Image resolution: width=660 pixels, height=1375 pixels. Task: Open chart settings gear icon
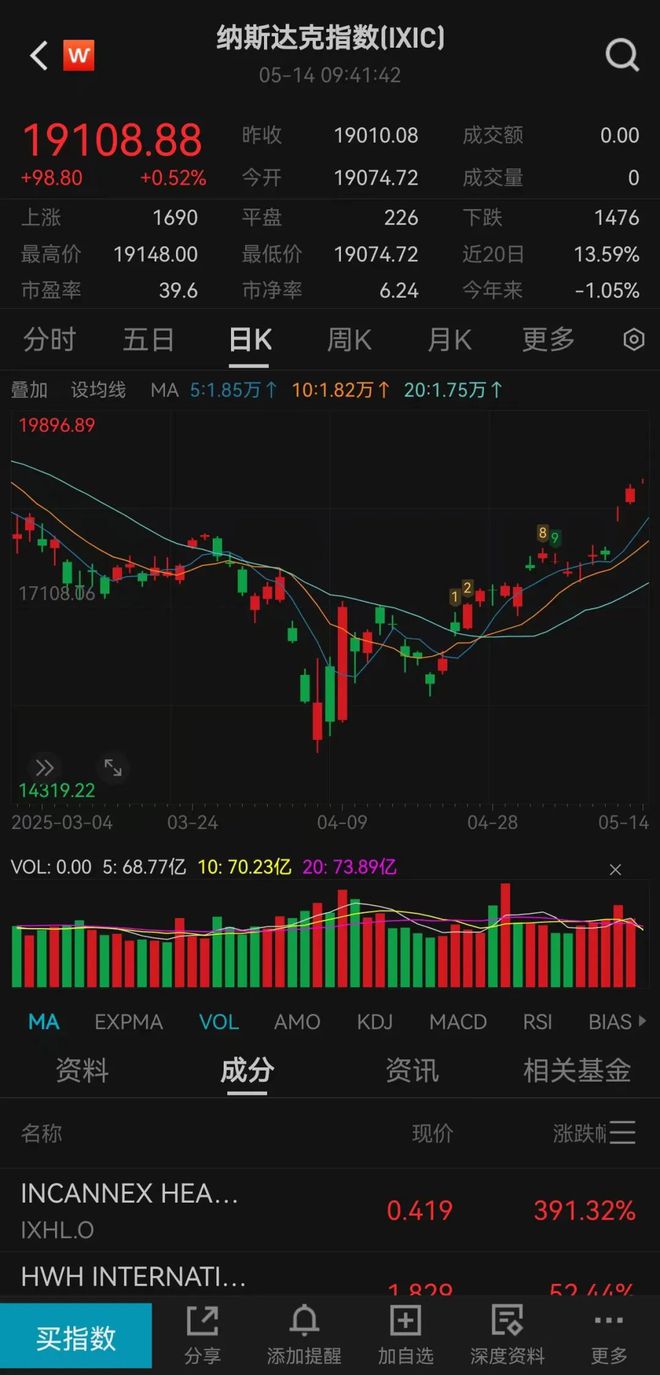[633, 340]
